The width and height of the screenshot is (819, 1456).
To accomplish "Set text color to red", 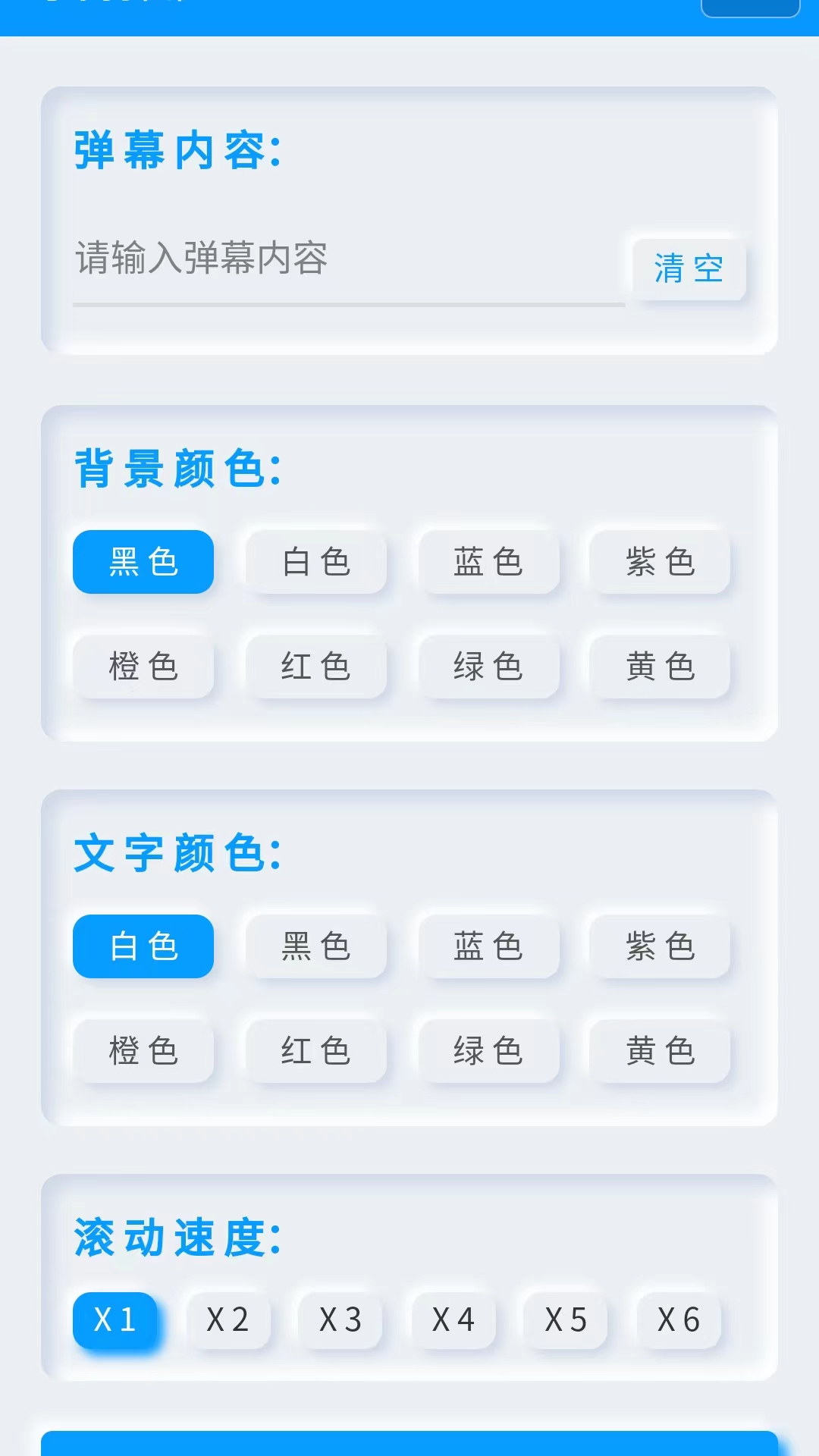I will (x=315, y=1052).
